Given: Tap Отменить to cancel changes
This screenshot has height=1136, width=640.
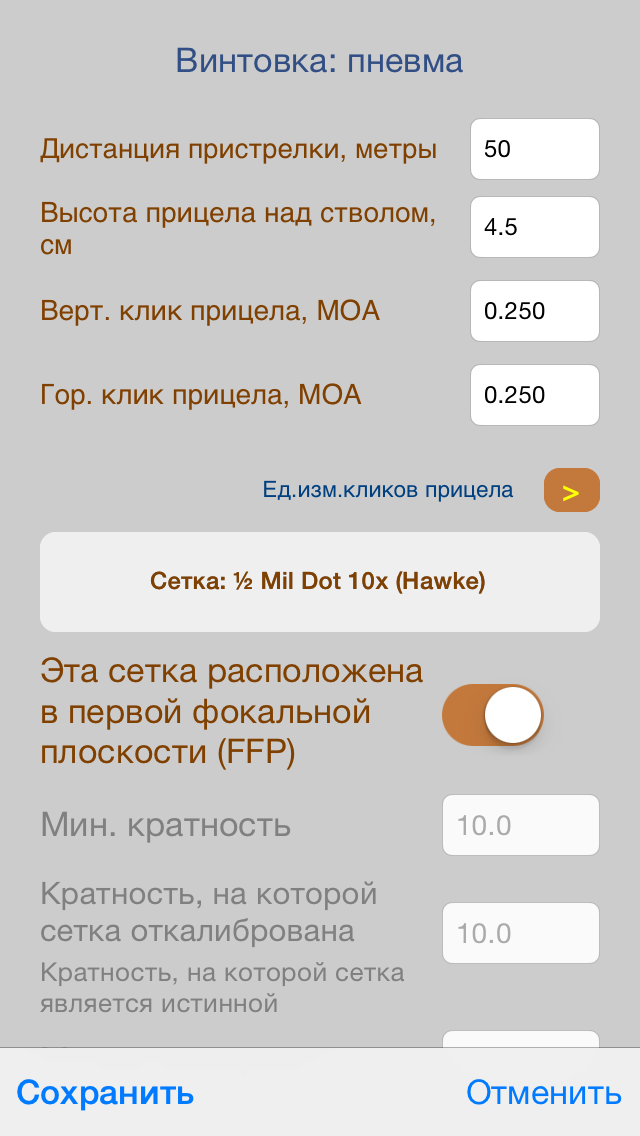Looking at the screenshot, I should point(543,1093).
